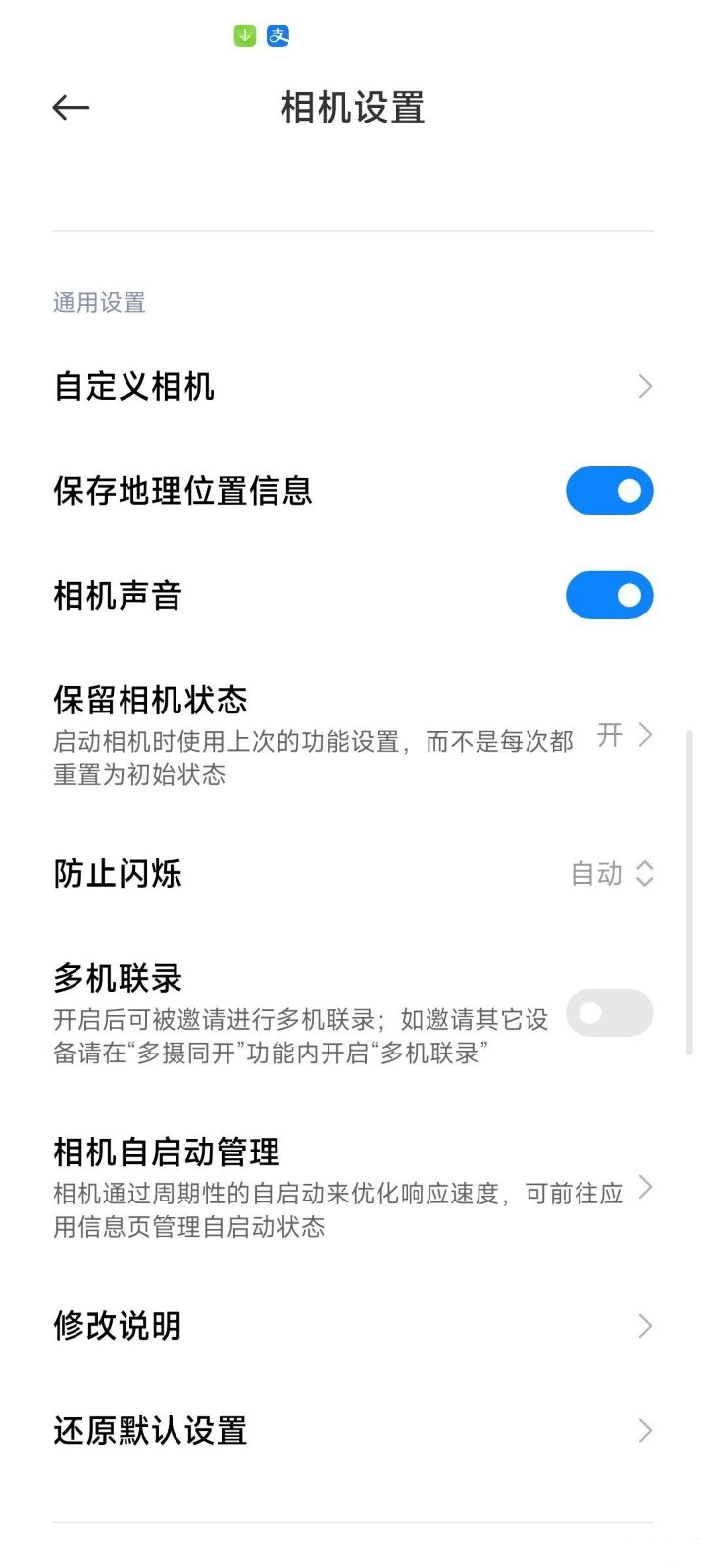Disable the 相机声音 toggle

[609, 596]
